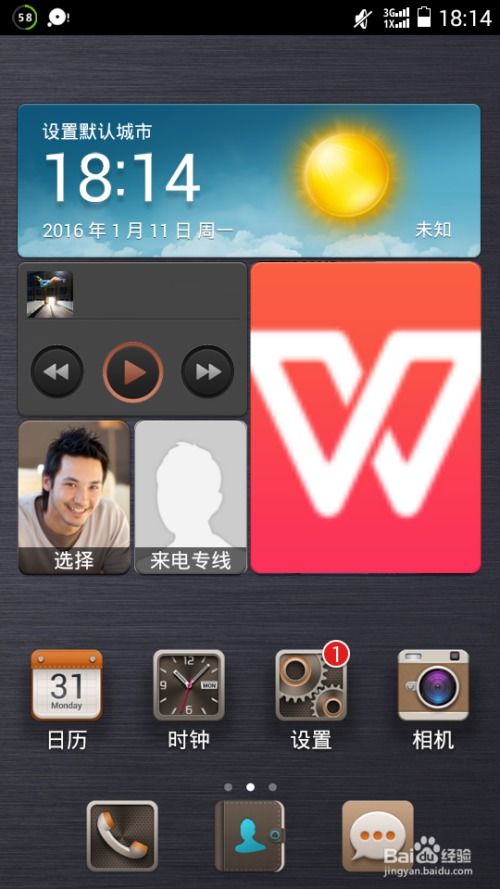Skip to the next track
The width and height of the screenshot is (500, 889).
point(207,372)
